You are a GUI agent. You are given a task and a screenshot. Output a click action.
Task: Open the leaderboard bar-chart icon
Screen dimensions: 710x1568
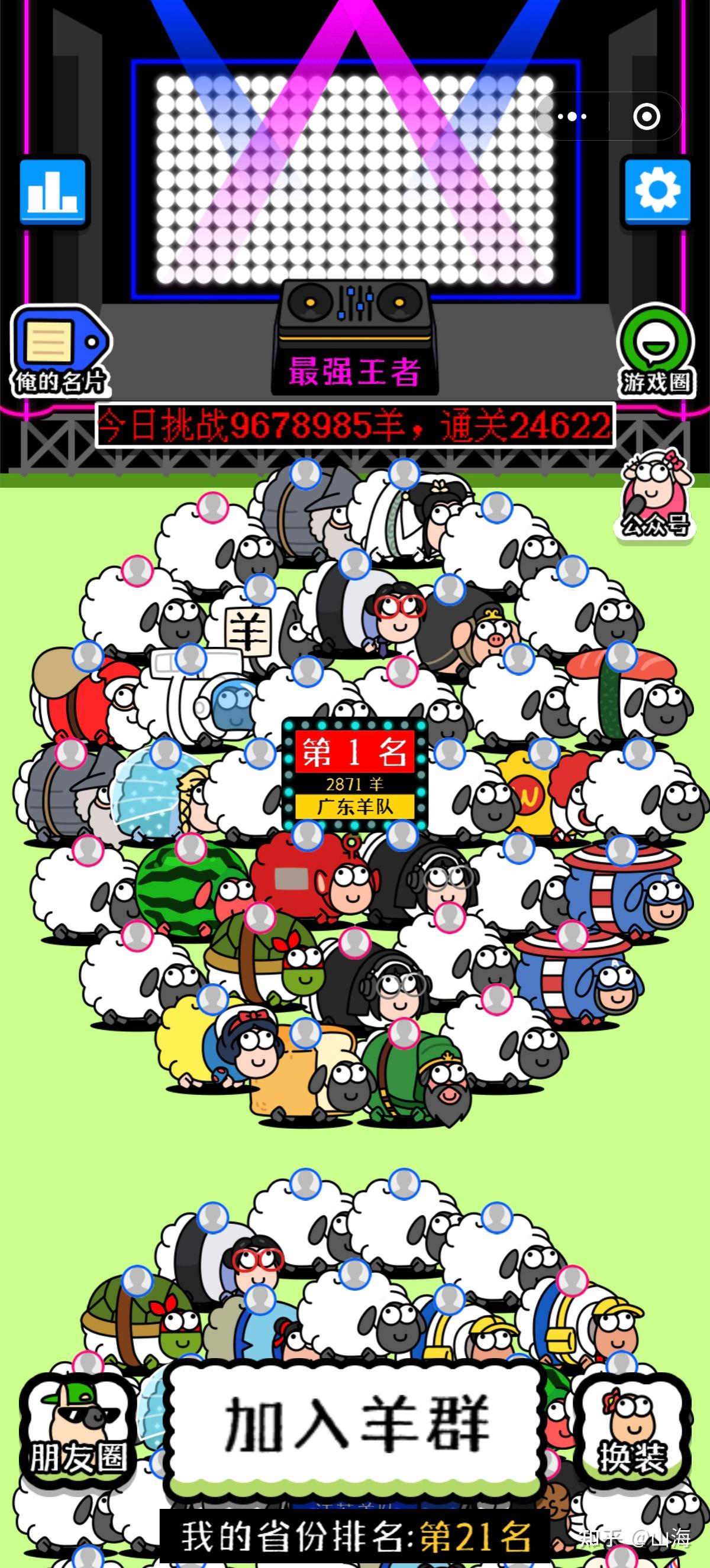(x=53, y=192)
